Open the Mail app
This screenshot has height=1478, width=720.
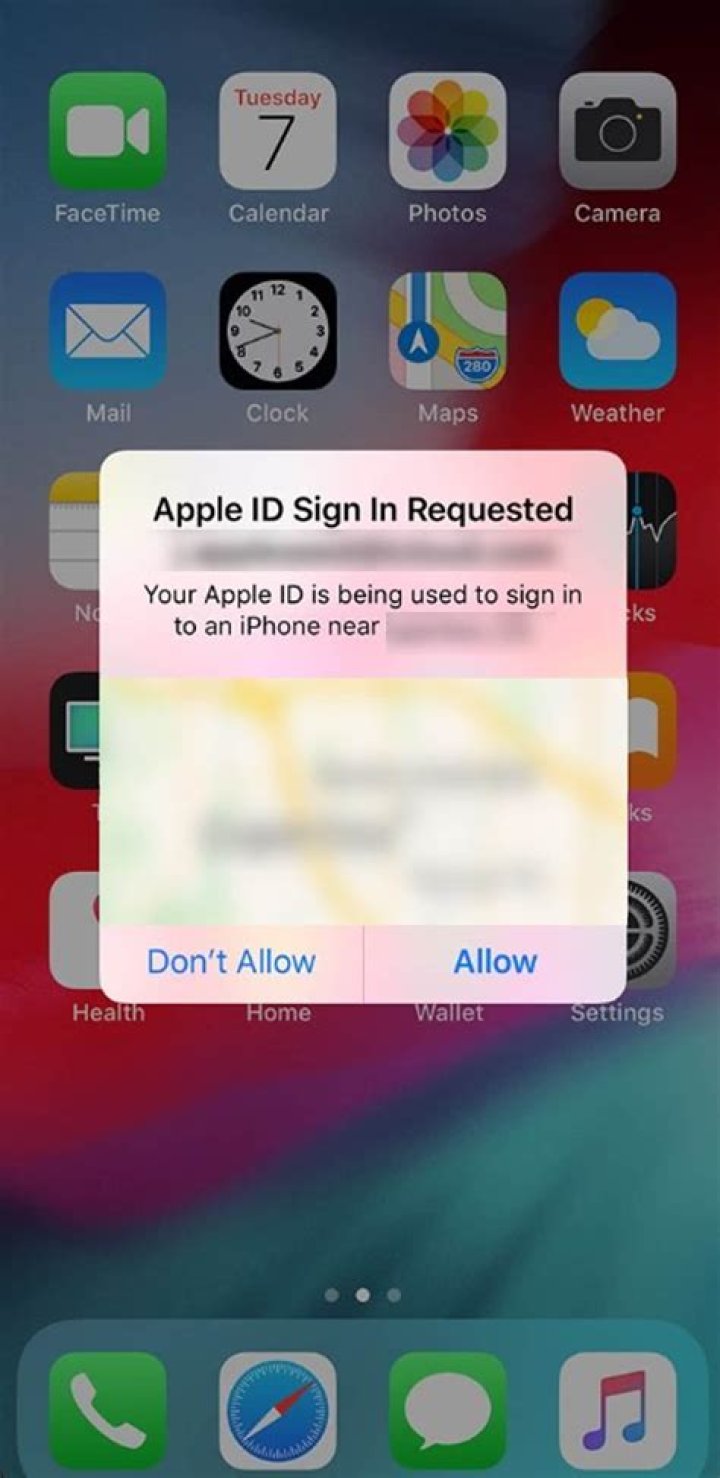108,331
